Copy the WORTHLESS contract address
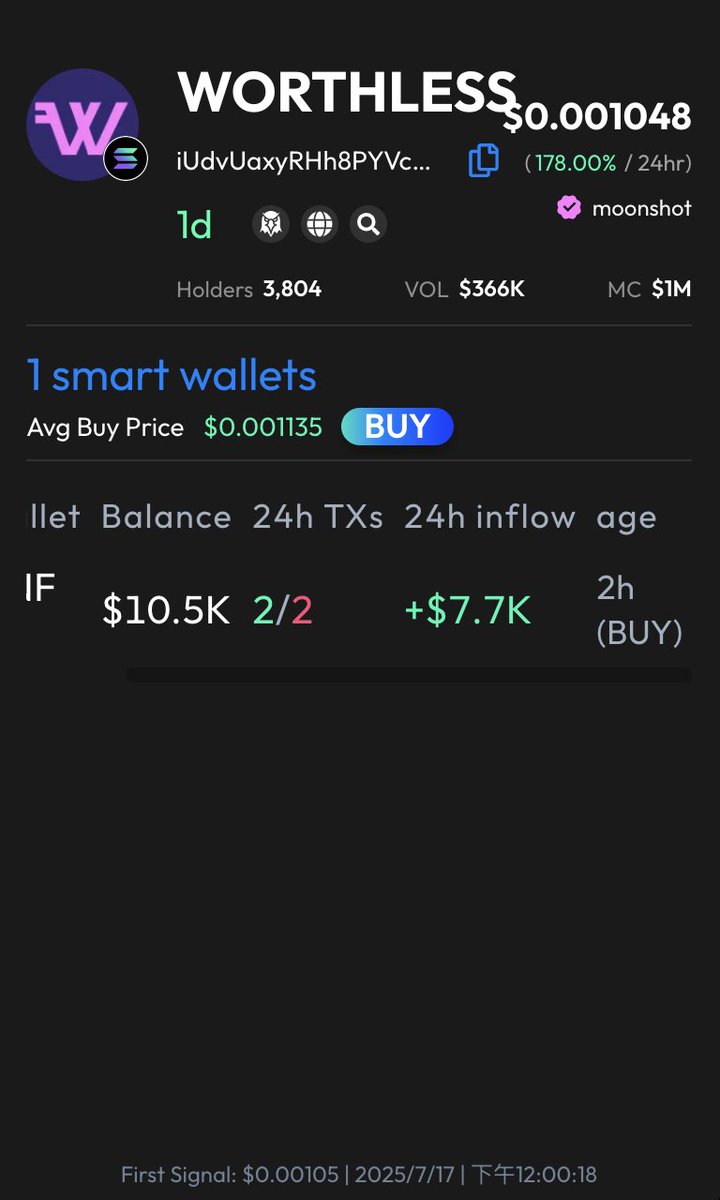The image size is (720, 1200). 483,161
